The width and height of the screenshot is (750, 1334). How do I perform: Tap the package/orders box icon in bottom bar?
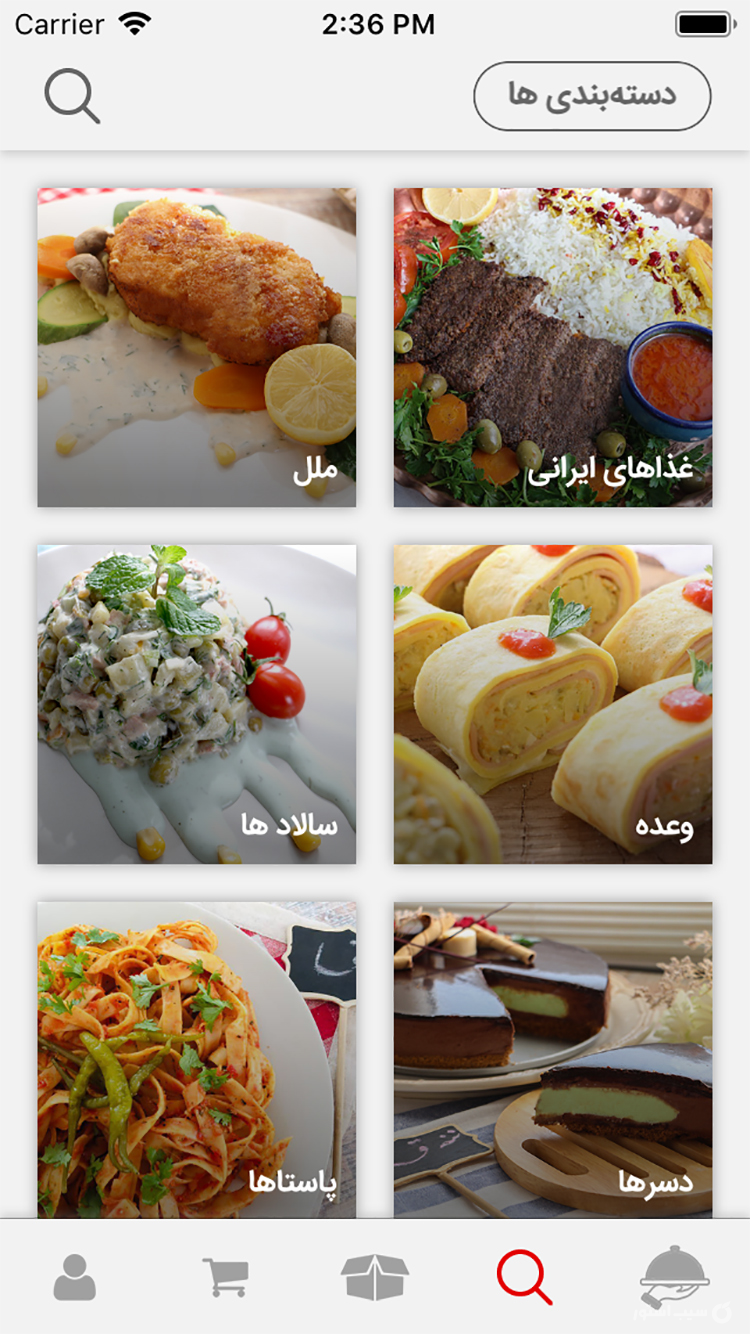pyautogui.click(x=375, y=1277)
